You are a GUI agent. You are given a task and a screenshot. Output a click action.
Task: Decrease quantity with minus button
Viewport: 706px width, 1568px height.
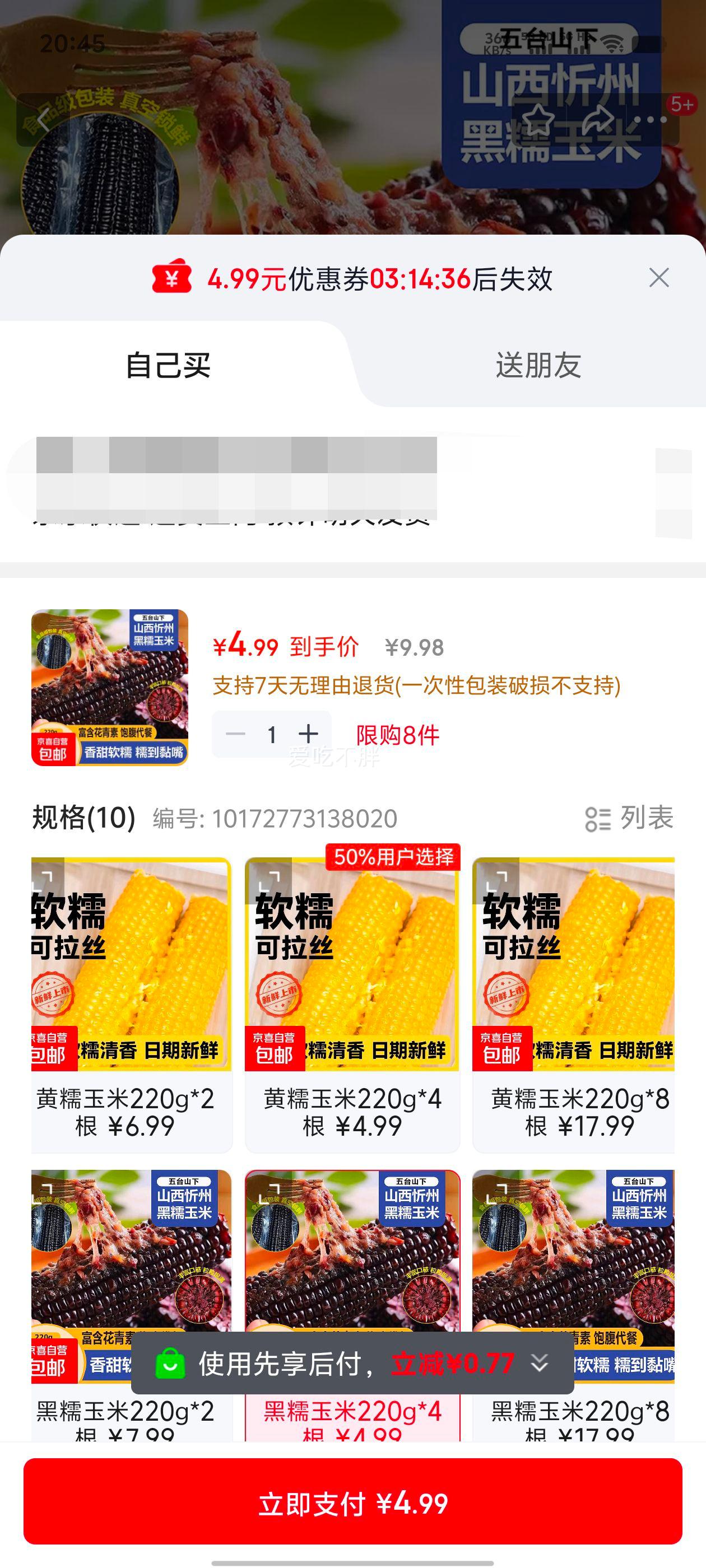pyautogui.click(x=236, y=734)
